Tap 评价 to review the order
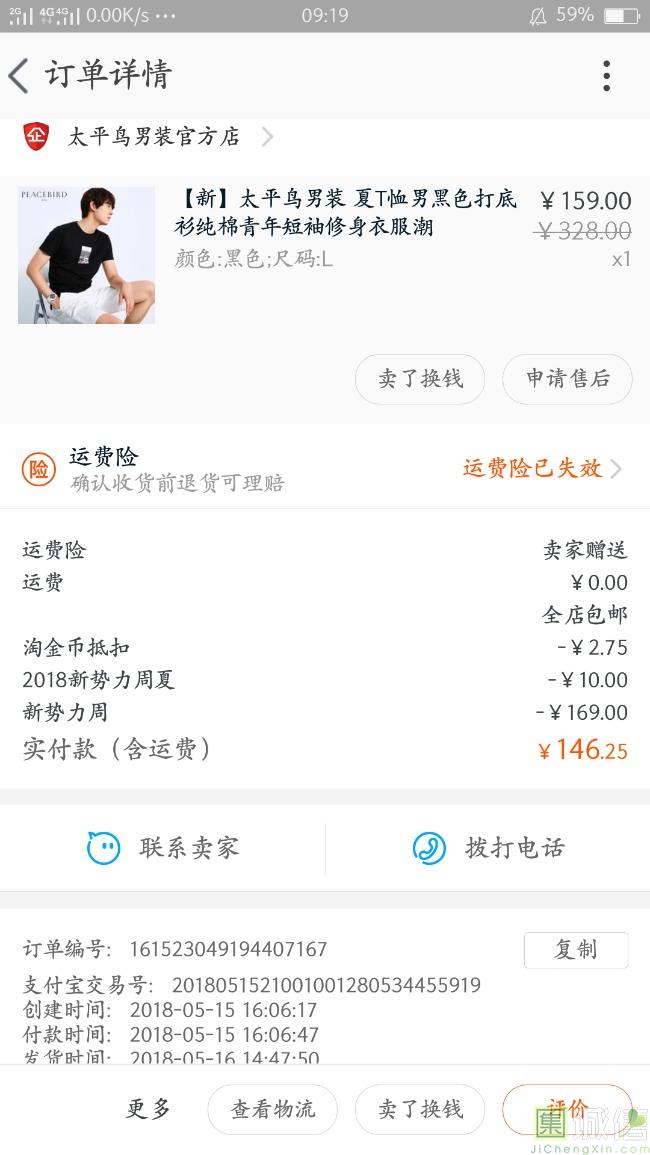The image size is (650, 1155). point(566,1108)
